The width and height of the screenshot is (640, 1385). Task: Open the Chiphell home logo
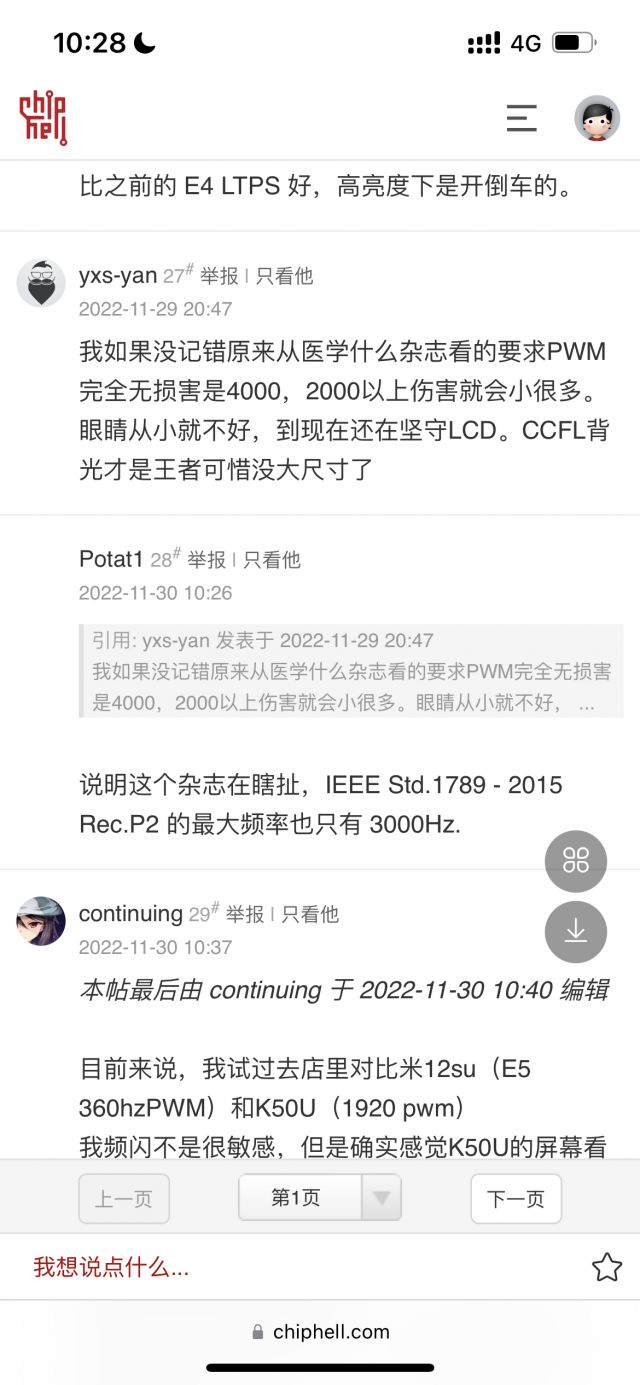[x=43, y=118]
